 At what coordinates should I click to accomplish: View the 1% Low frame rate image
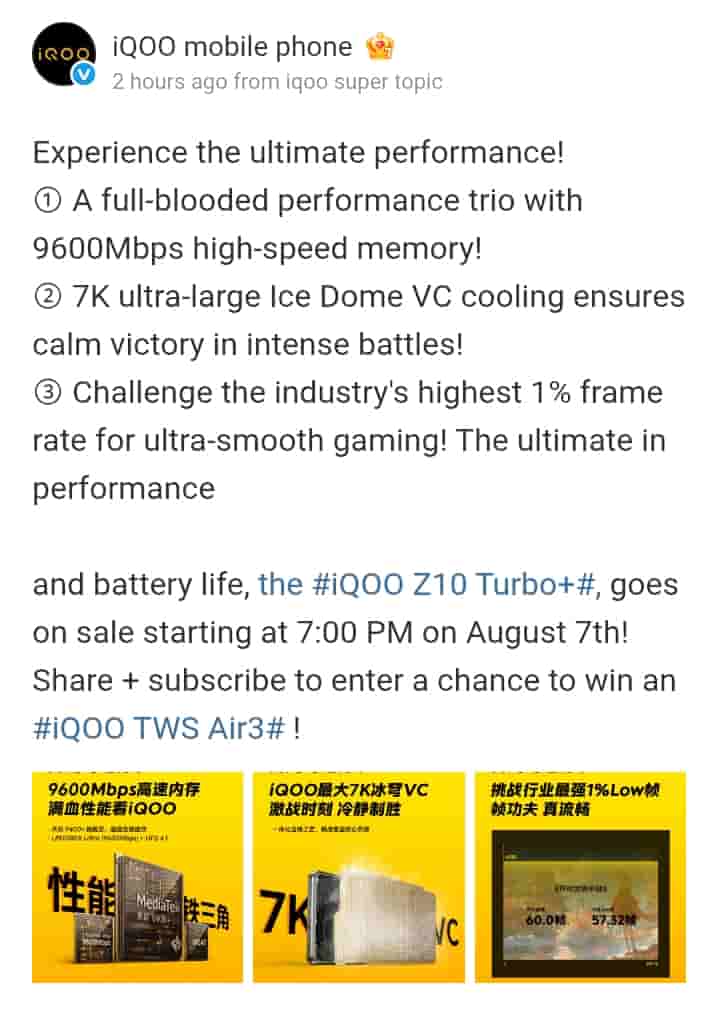tap(579, 876)
